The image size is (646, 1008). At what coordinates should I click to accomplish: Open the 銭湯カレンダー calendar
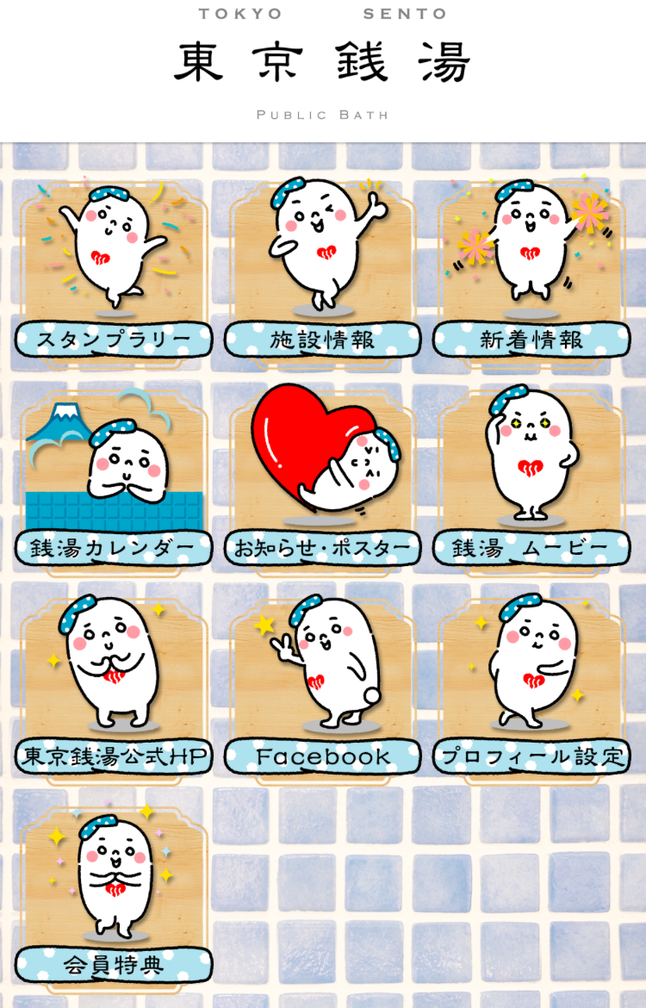pyautogui.click(x=113, y=480)
